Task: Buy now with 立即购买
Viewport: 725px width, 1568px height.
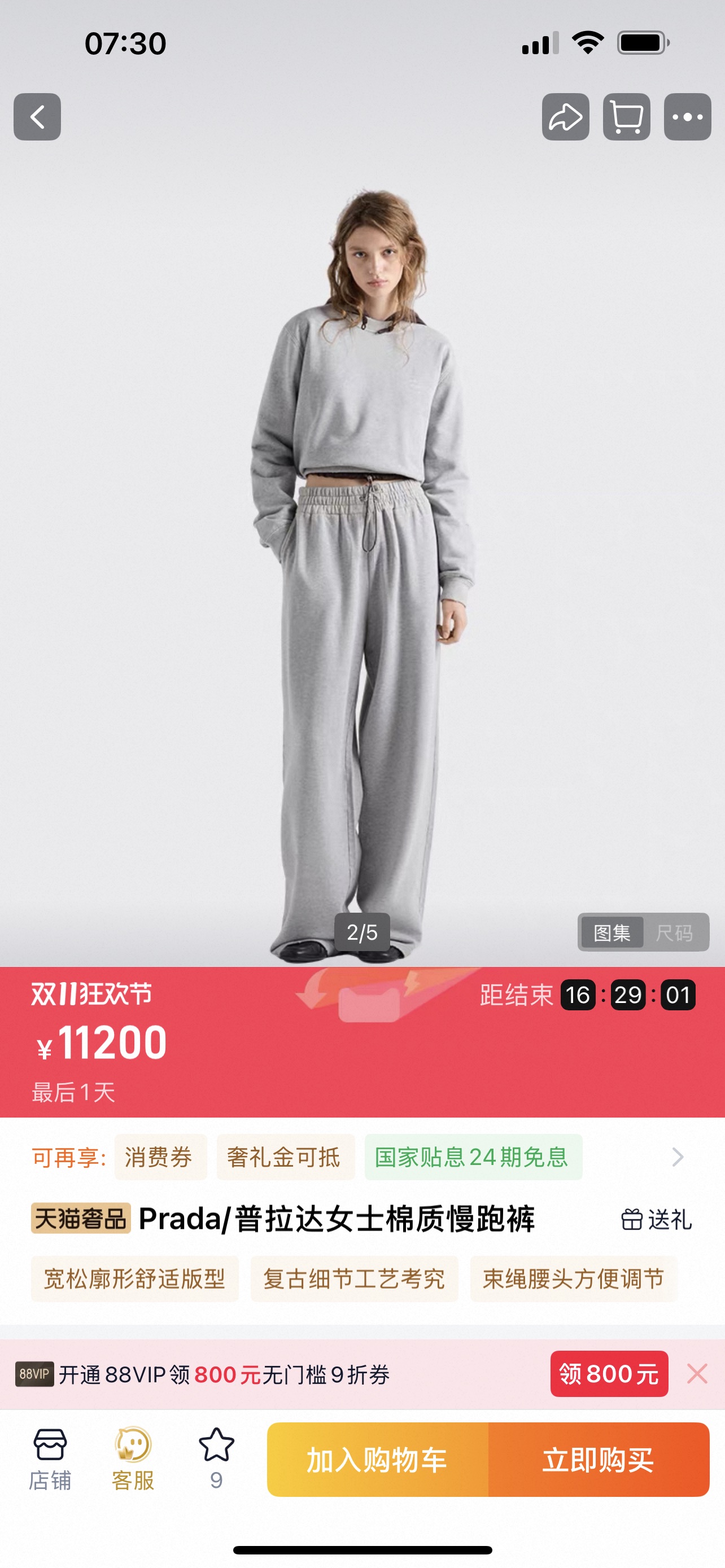Action: tap(599, 1460)
